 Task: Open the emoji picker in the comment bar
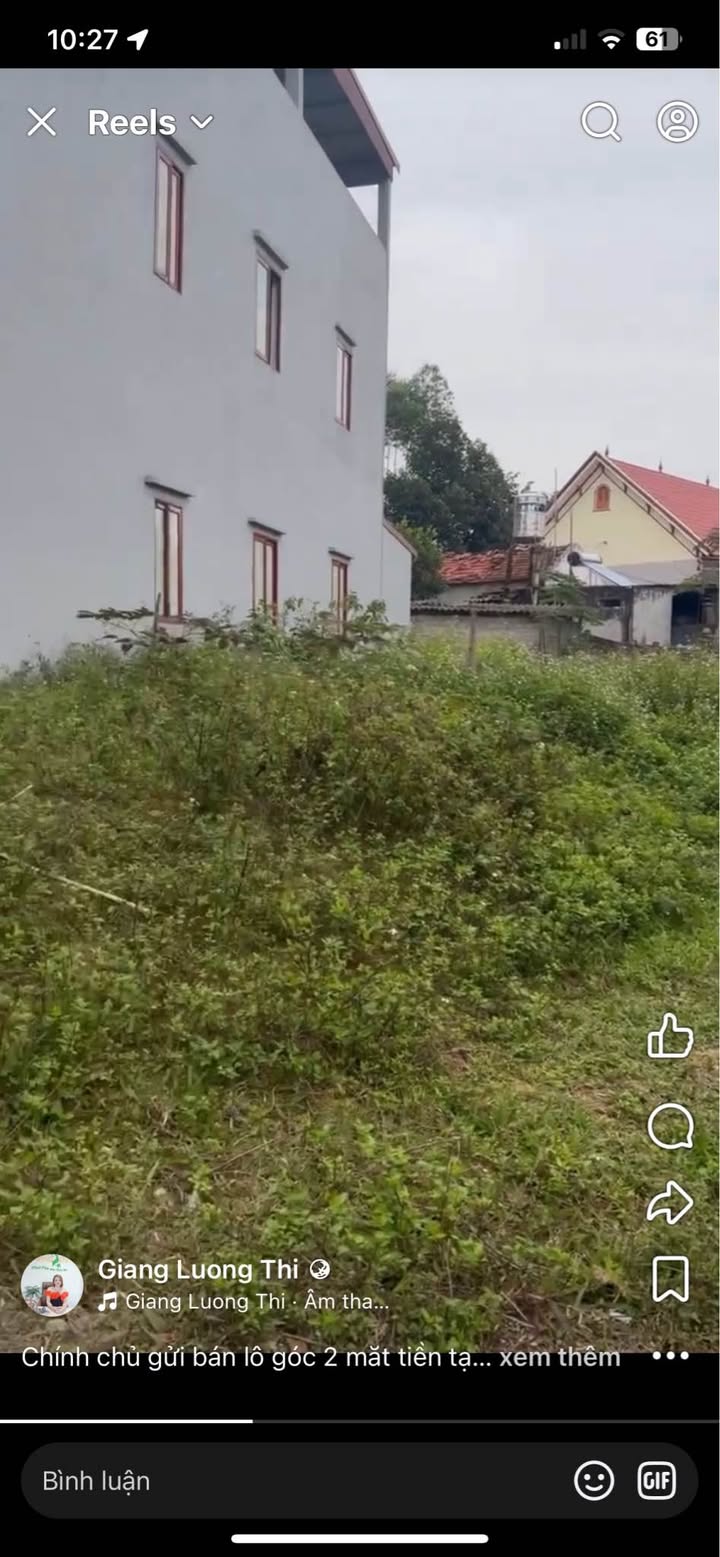click(594, 1480)
